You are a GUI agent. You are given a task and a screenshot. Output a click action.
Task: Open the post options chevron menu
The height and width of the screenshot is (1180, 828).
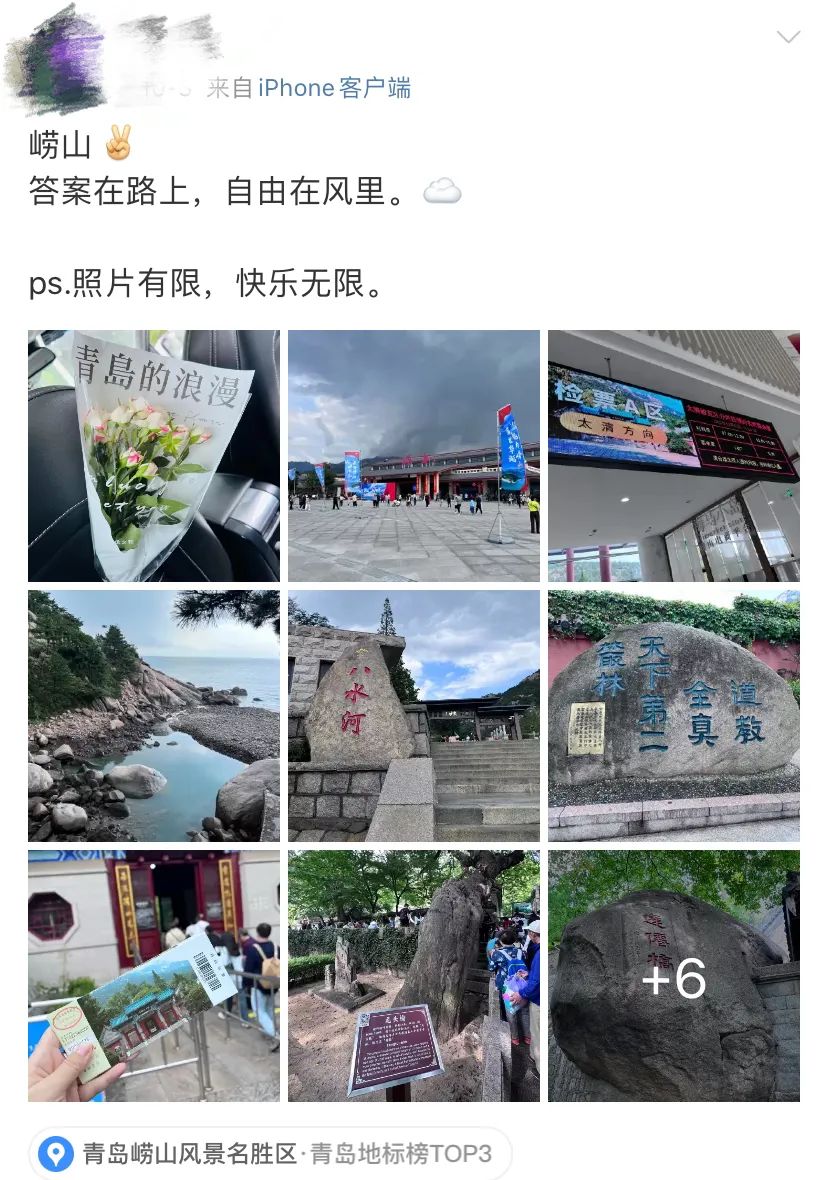(x=788, y=37)
